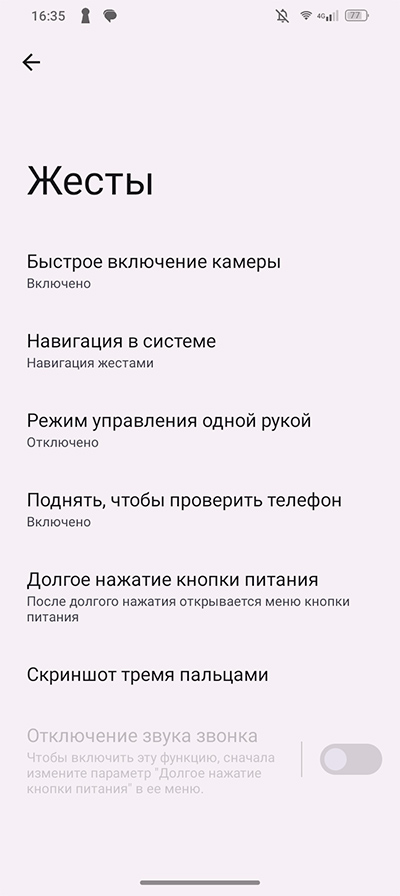Open Быстрое включение камеры settings
This screenshot has height=896, width=400.
click(x=200, y=271)
